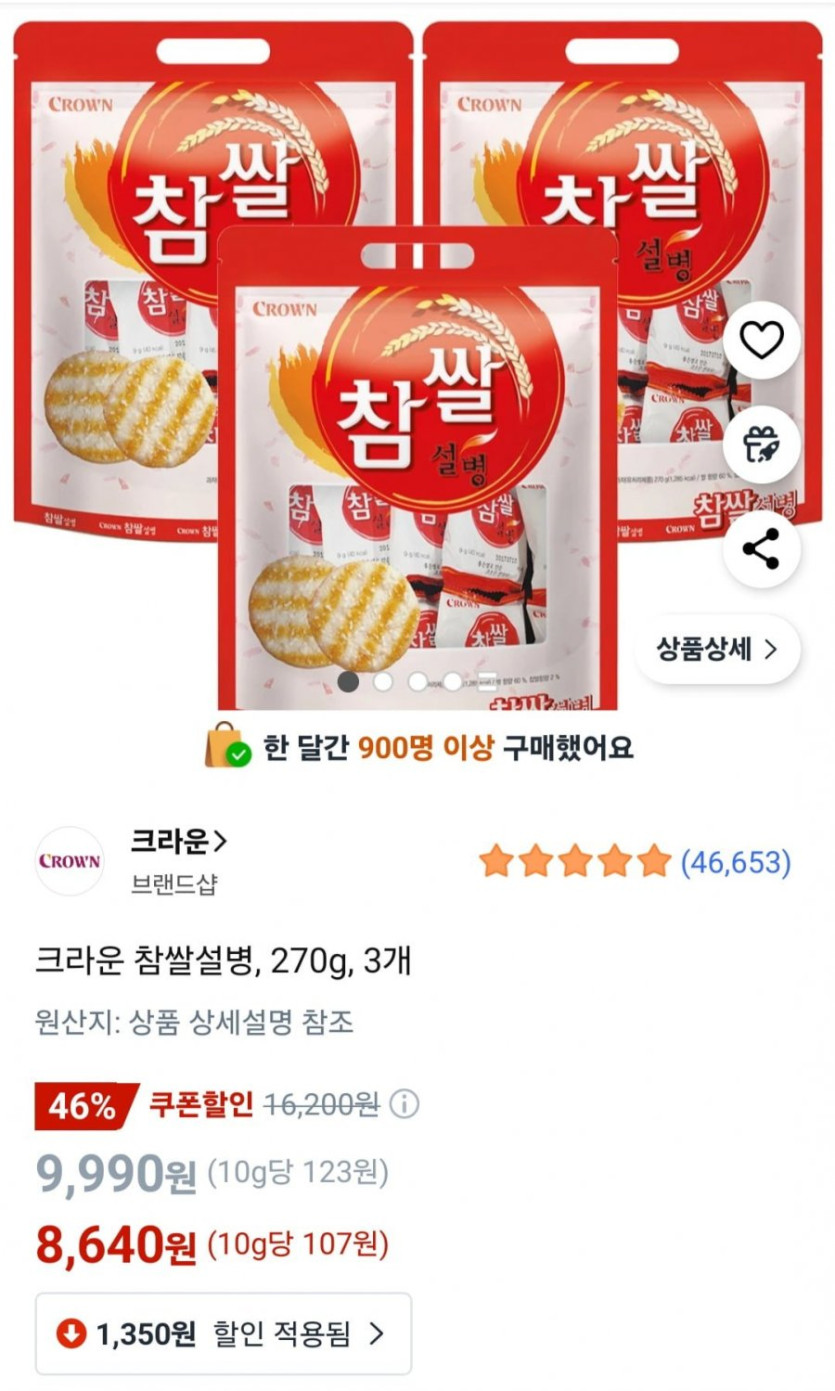Open the 크라운 brand shop

[178, 843]
